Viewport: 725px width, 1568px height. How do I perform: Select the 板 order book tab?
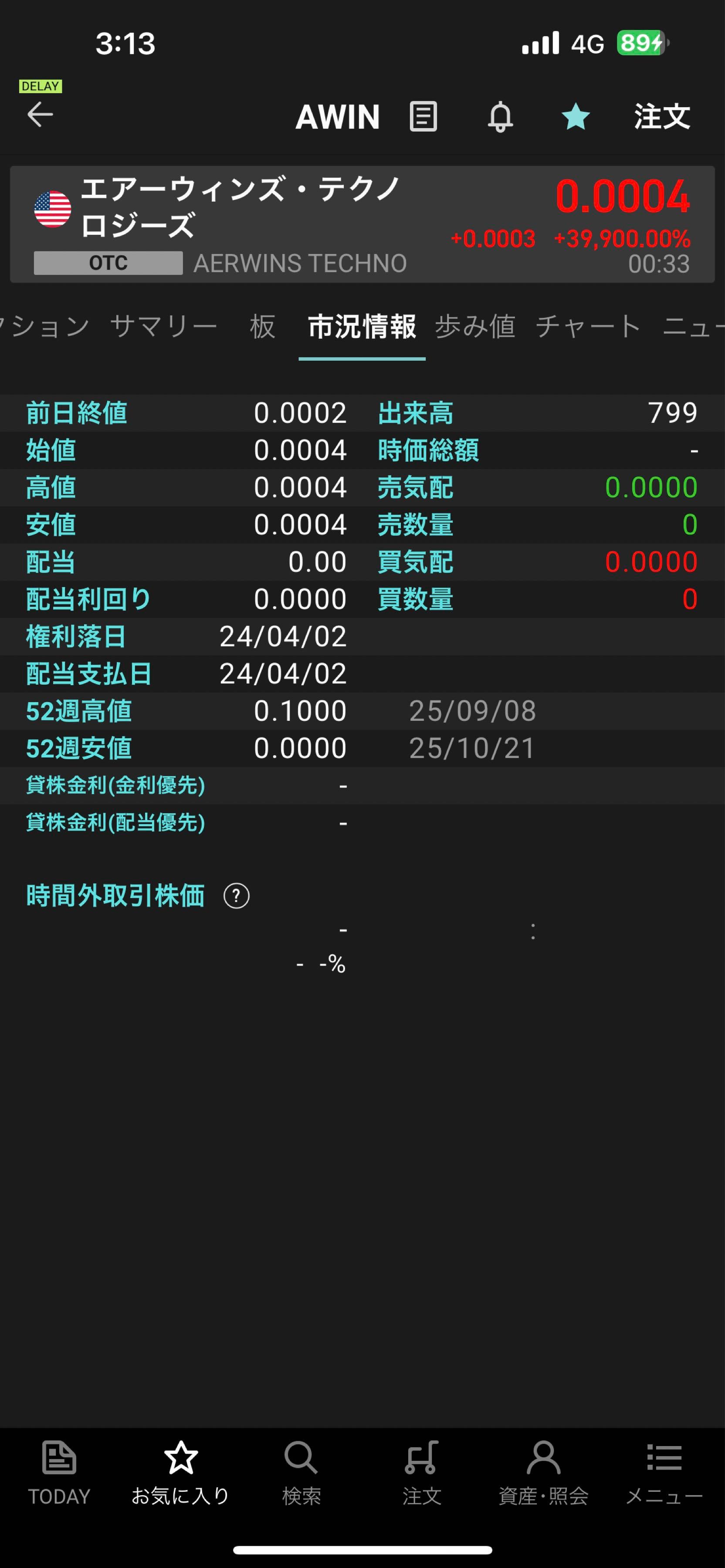coord(262,327)
